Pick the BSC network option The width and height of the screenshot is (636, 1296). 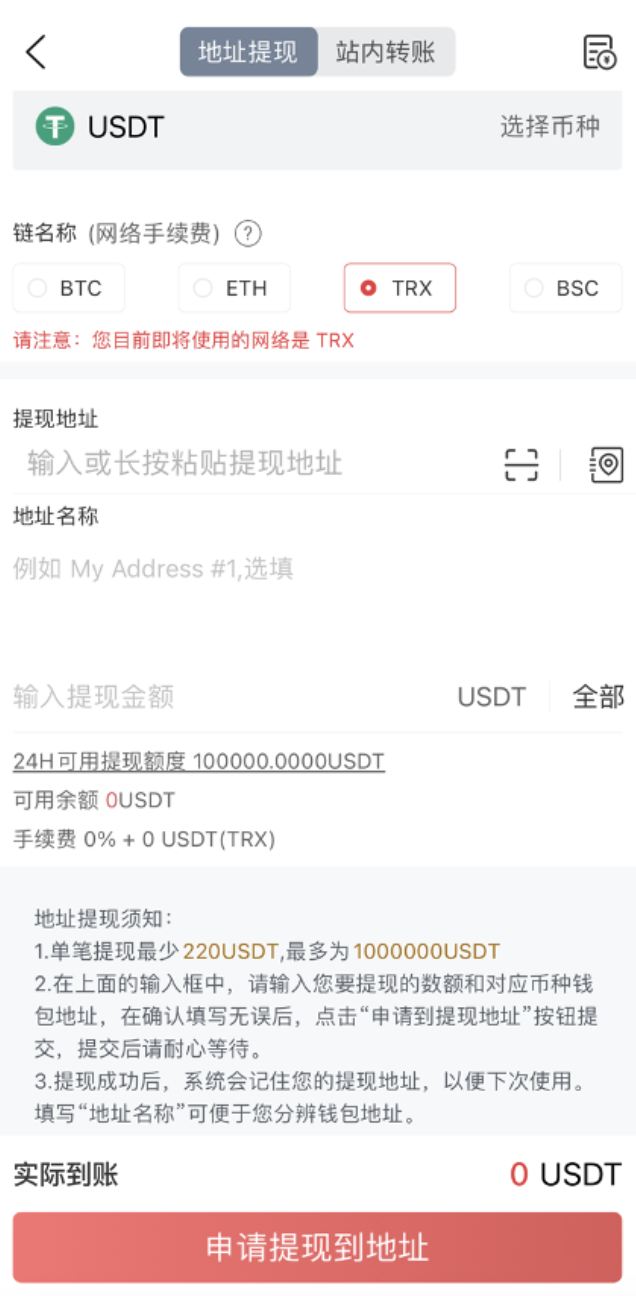[565, 288]
